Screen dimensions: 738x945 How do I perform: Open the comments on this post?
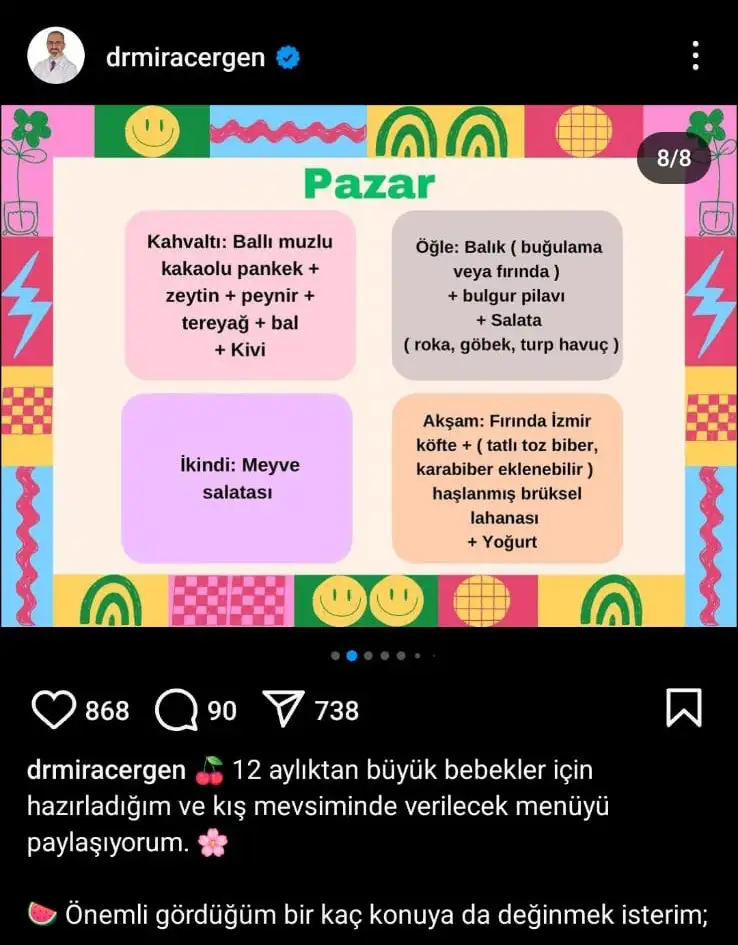coord(176,710)
